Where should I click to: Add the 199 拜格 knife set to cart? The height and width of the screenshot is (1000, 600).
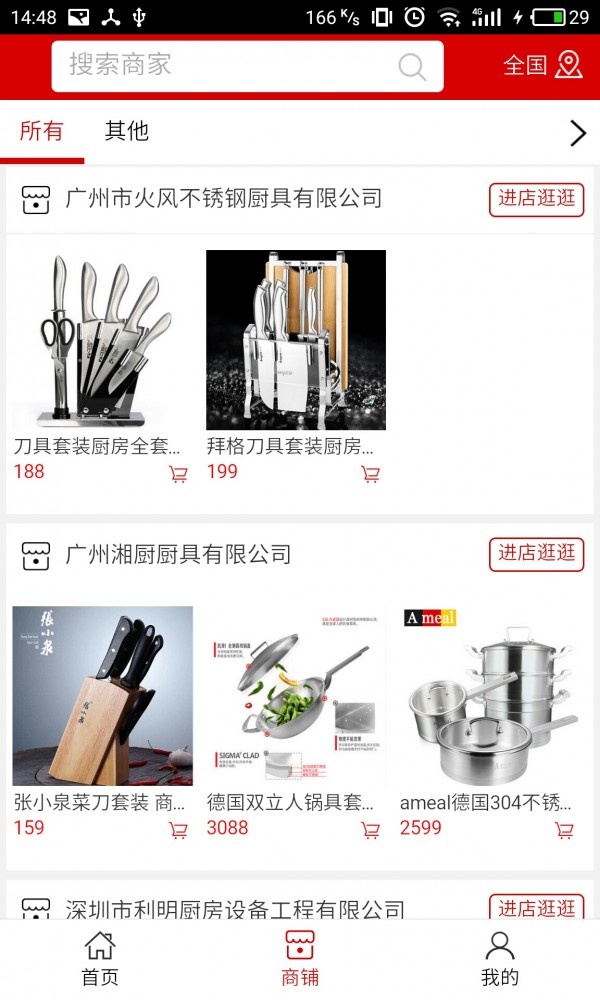point(370,474)
